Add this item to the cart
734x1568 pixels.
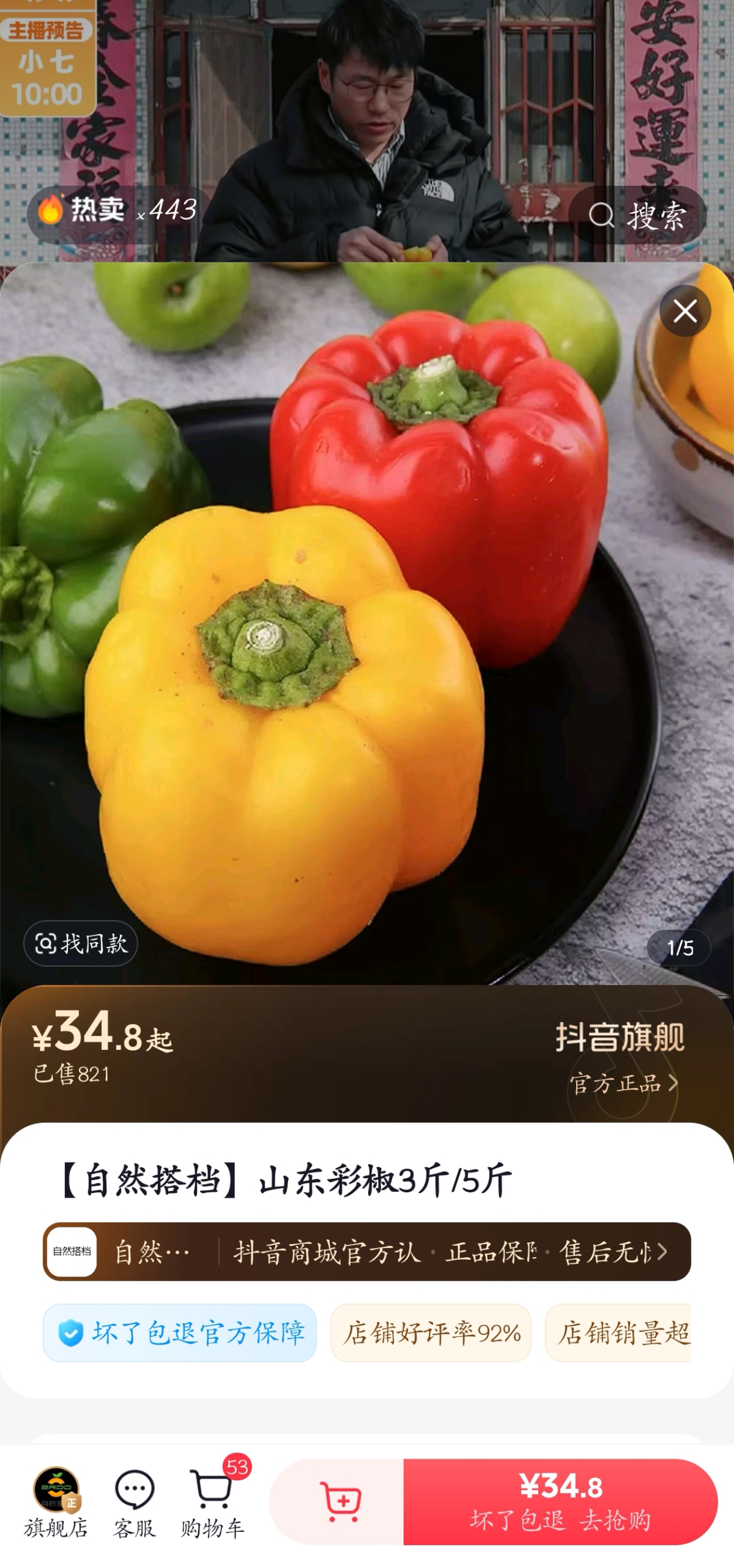click(x=340, y=1501)
